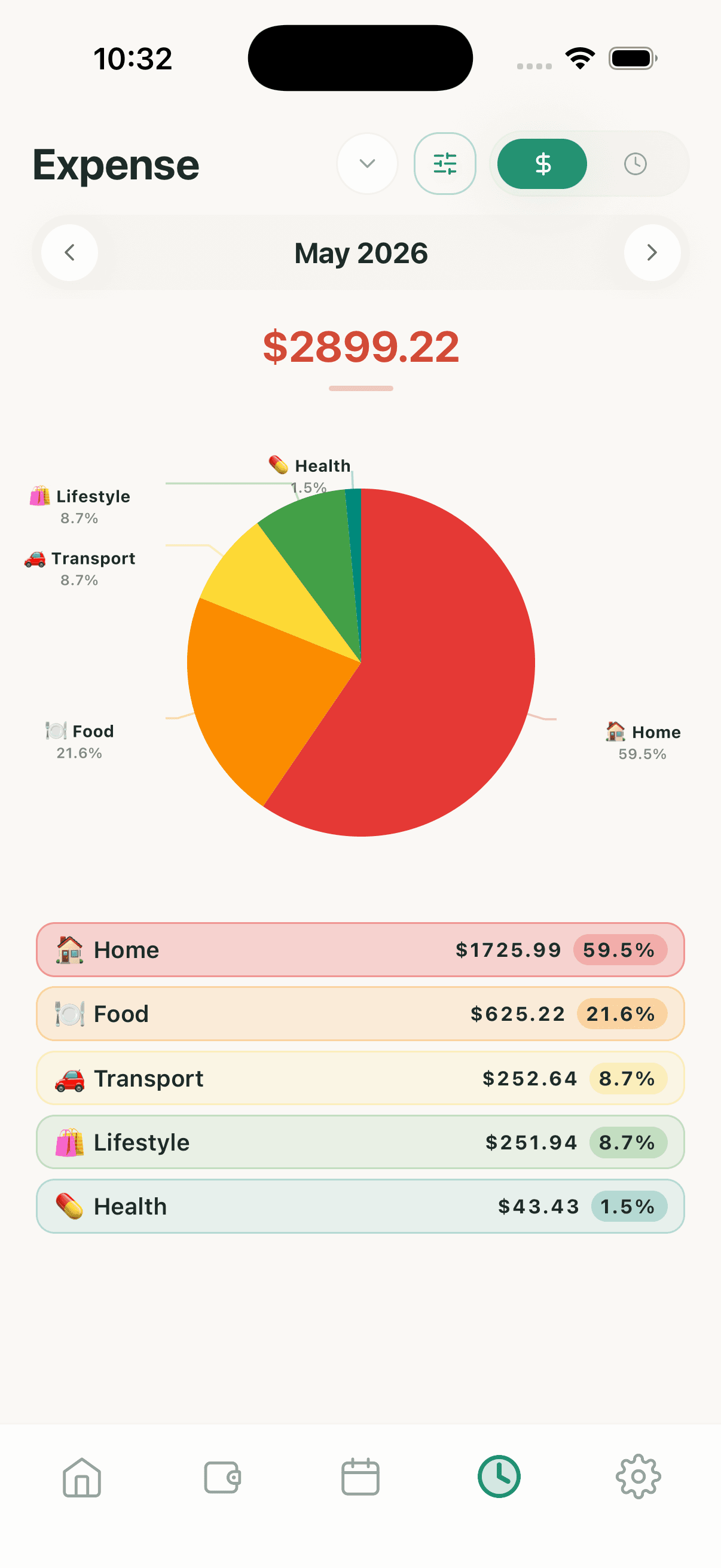Open the Home category row
This screenshot has height=1568, width=721.
(x=360, y=950)
